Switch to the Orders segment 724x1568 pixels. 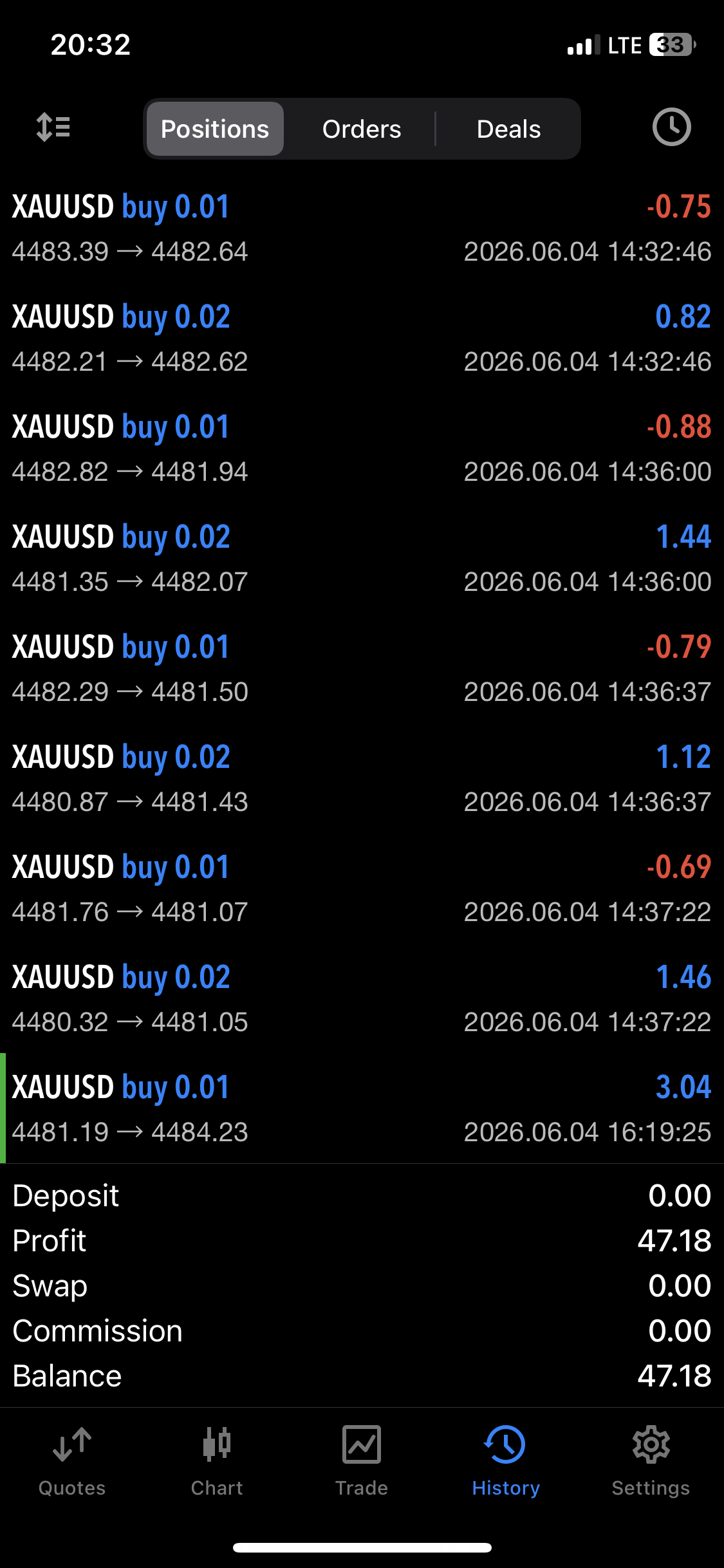(x=362, y=129)
